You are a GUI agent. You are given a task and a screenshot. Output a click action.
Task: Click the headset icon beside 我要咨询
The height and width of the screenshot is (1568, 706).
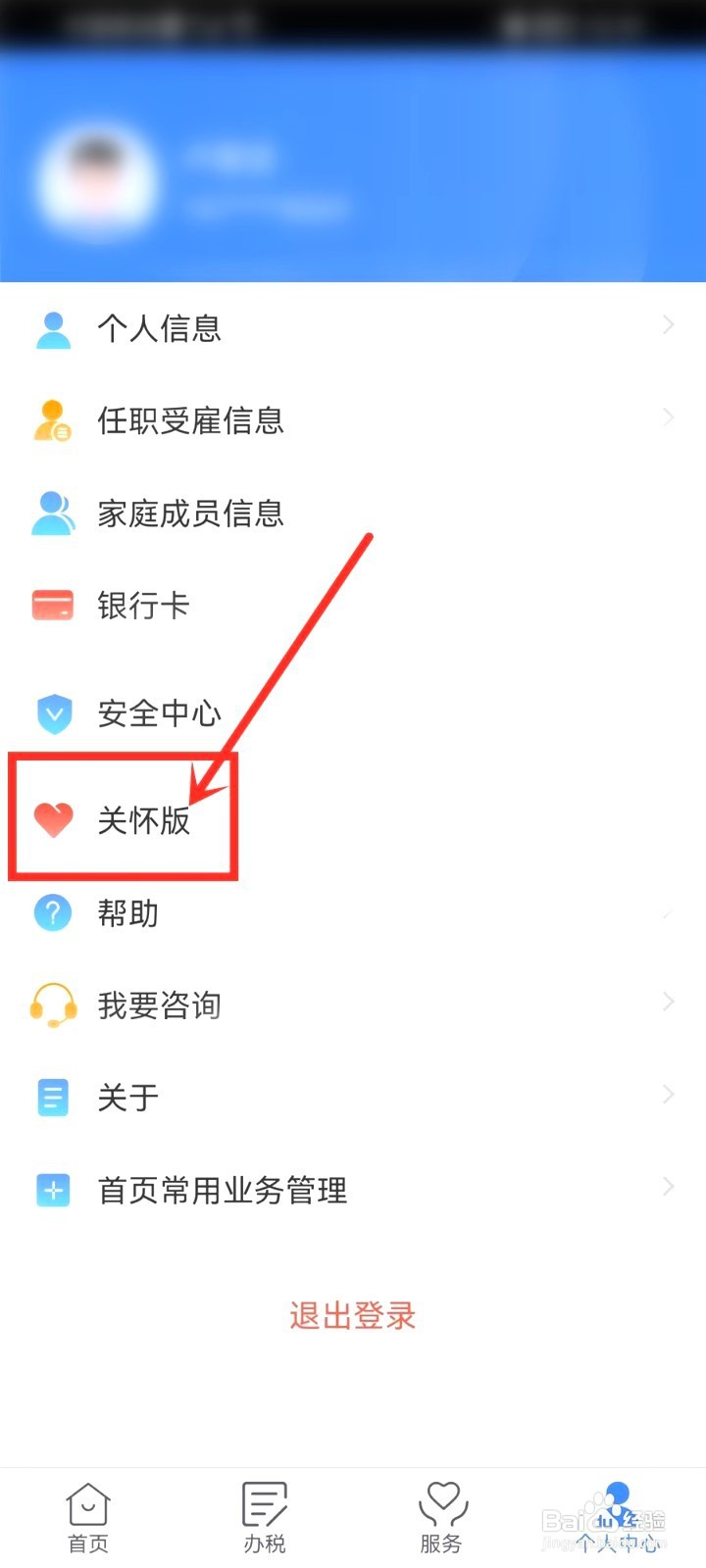tap(51, 1005)
